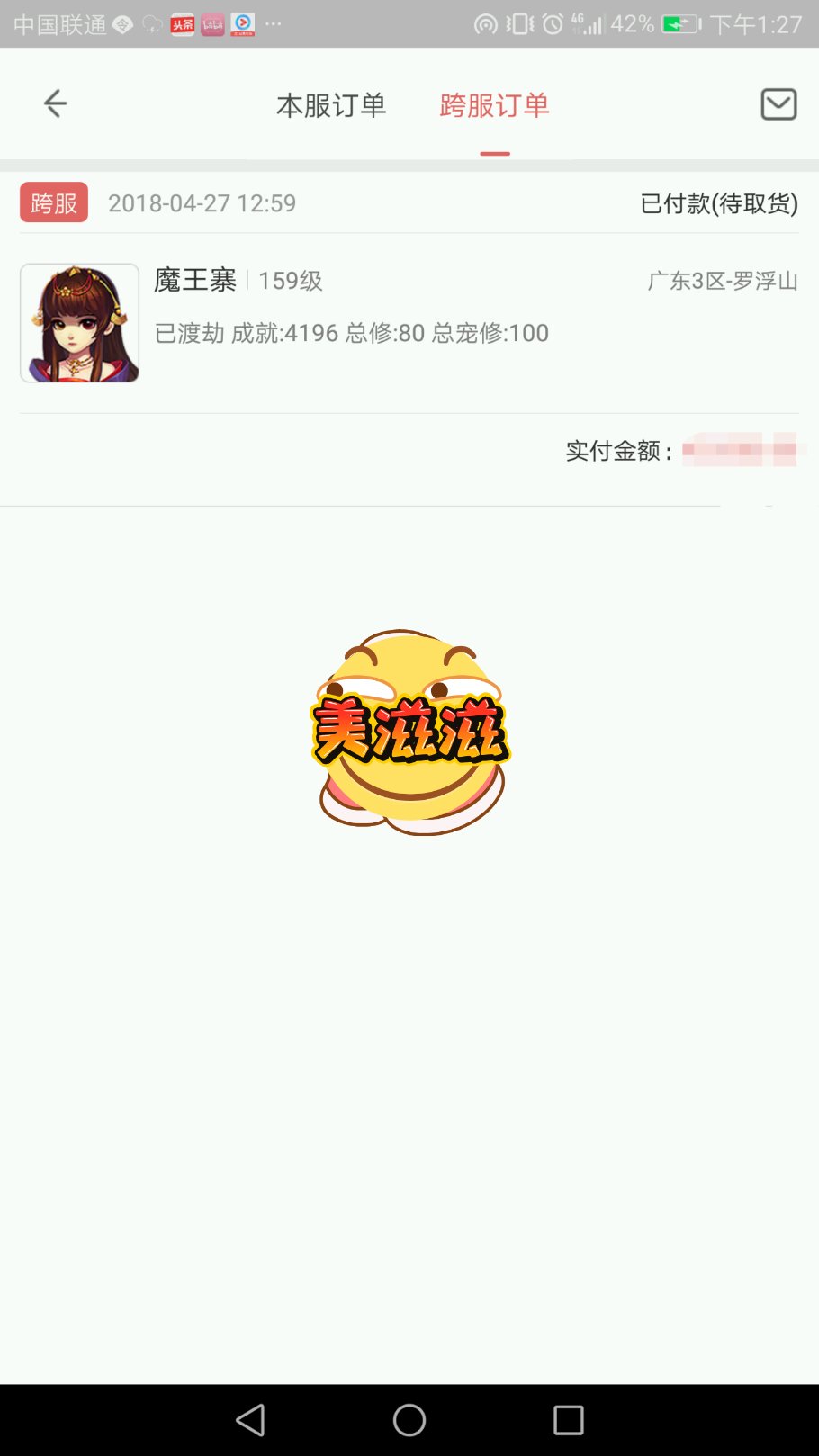The image size is (819, 1456).
Task: Open the 魔王寨 159级 order card
Action: coord(409,322)
